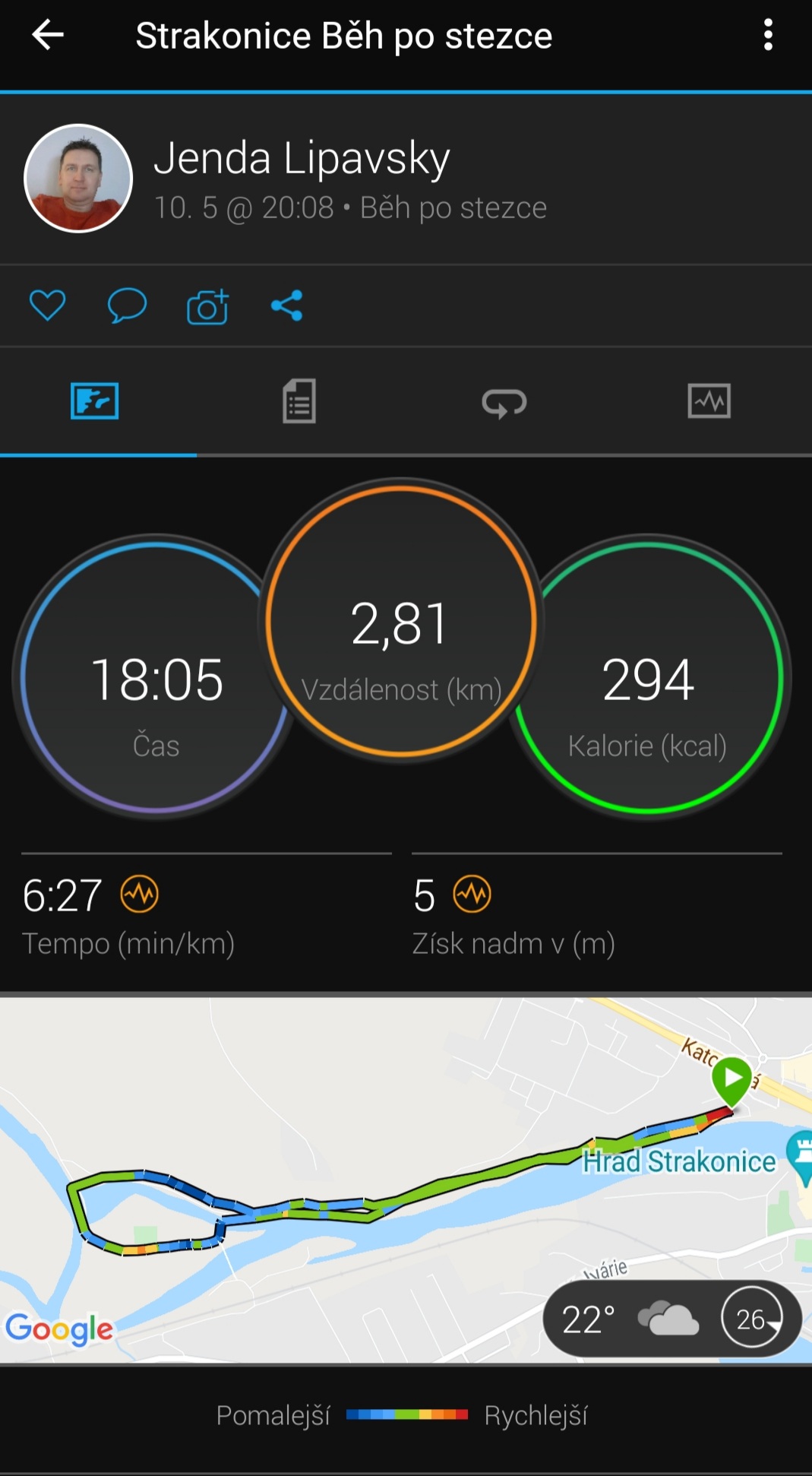Image resolution: width=812 pixels, height=1476 pixels.
Task: Share this activity
Action: (287, 306)
